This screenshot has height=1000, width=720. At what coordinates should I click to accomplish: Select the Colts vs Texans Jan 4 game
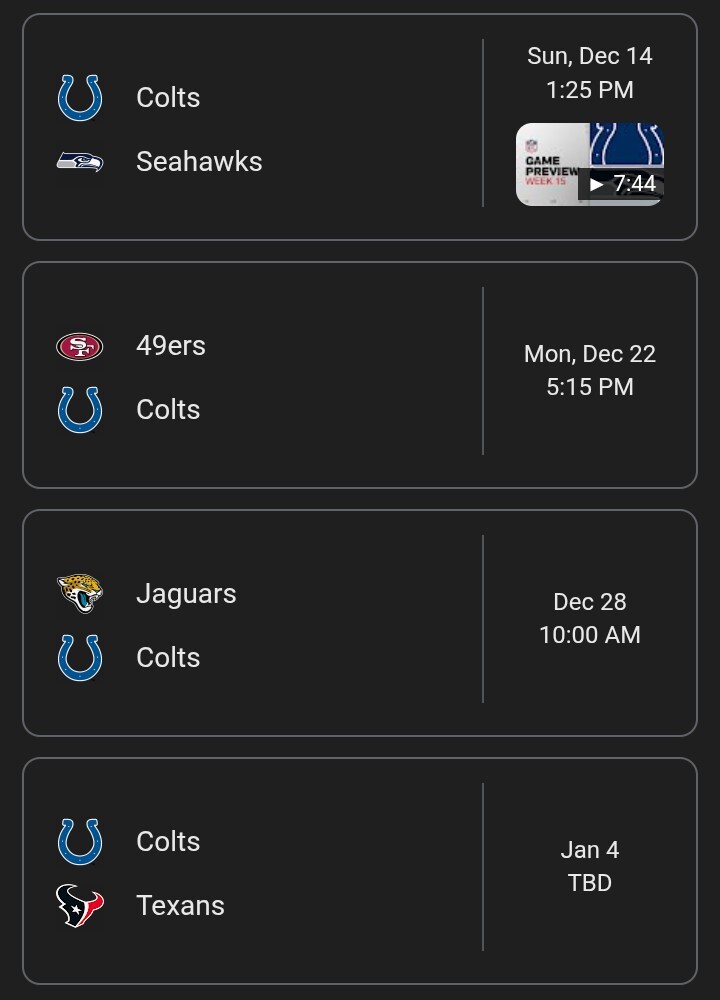tap(360, 871)
